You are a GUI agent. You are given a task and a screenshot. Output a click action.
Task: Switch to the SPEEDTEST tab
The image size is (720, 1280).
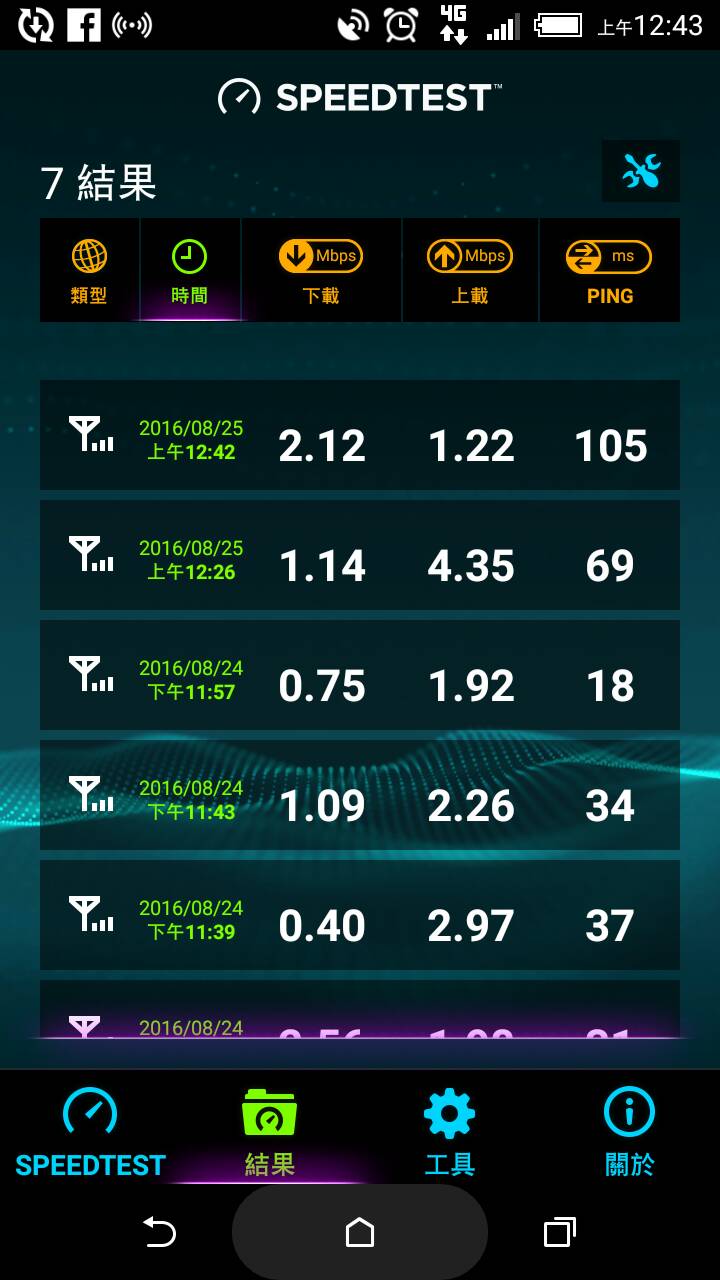pos(90,1132)
